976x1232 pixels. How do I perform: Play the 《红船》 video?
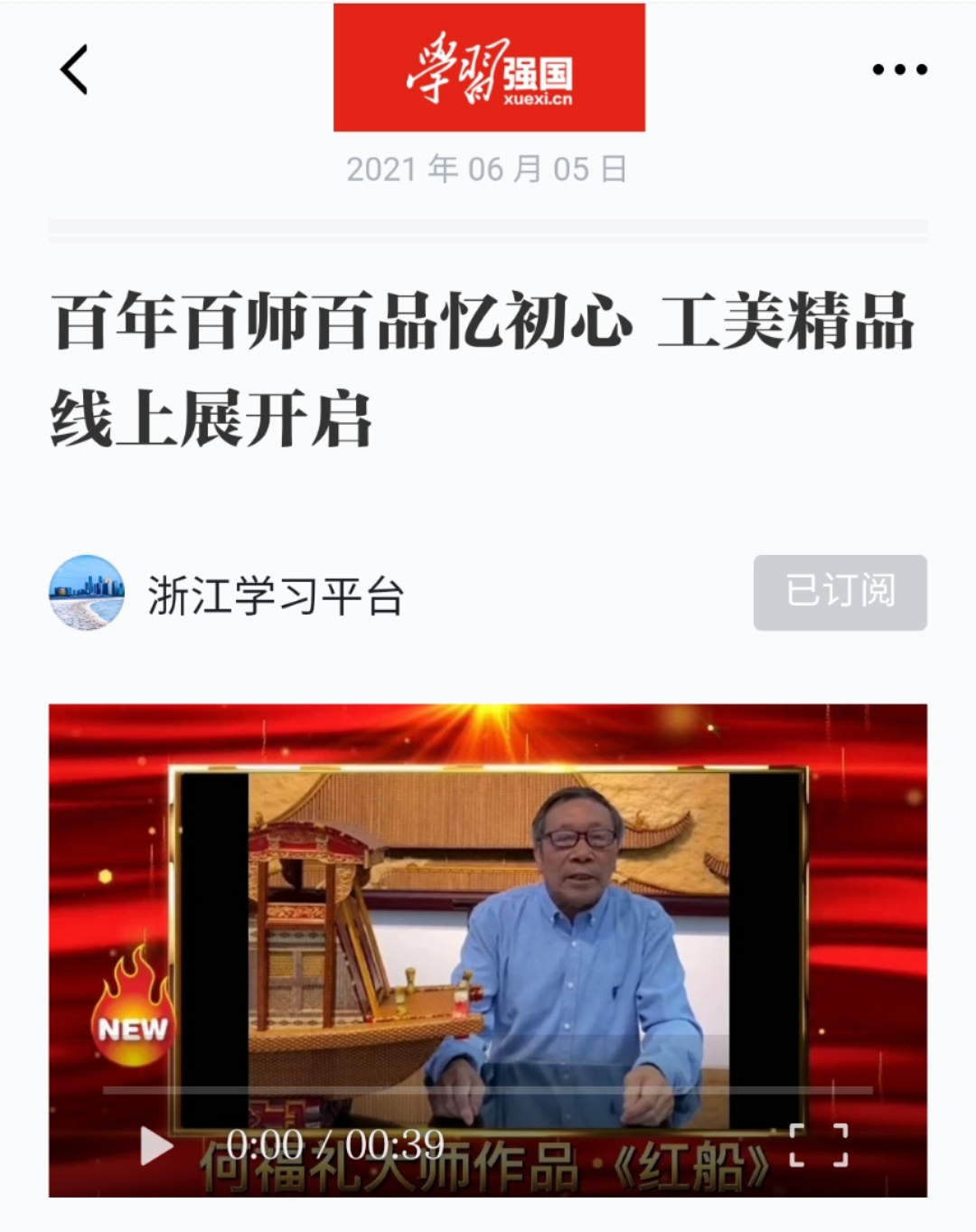point(156,1146)
